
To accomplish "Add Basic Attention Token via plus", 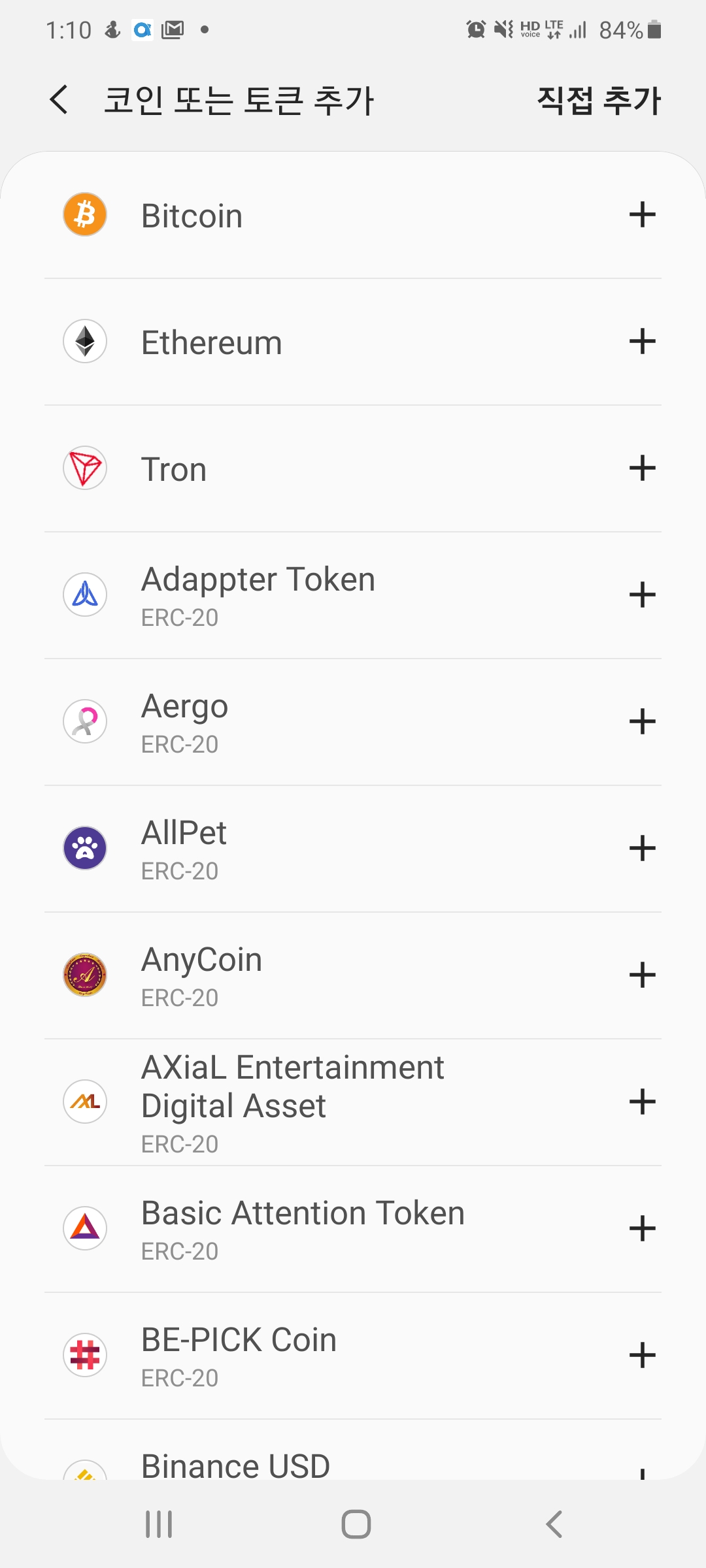I will pos(642,1229).
